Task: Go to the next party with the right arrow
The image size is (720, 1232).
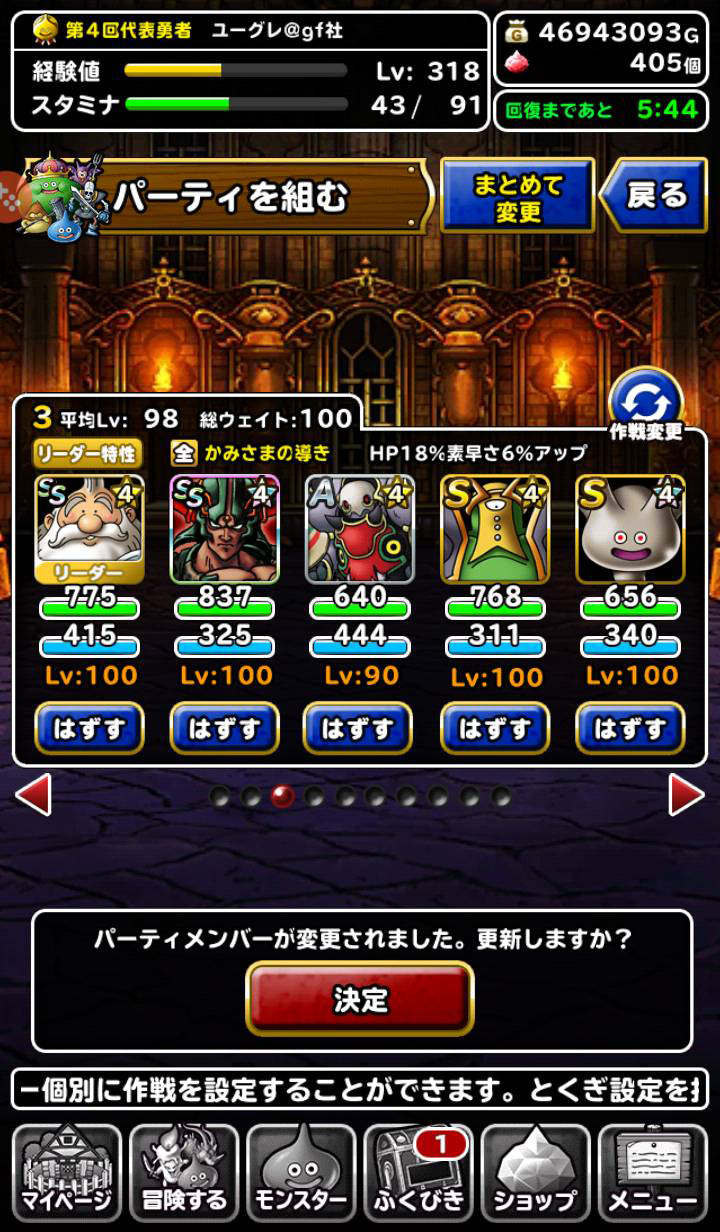Action: (686, 795)
